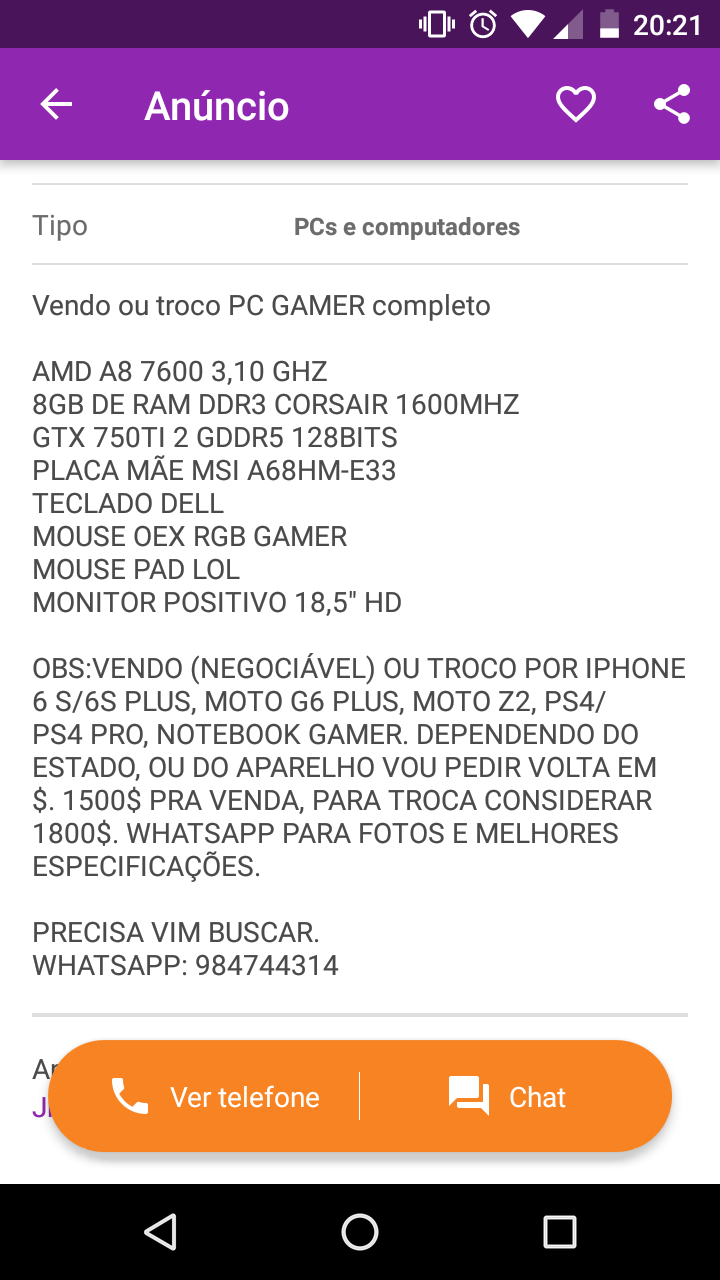Share this listing

click(672, 105)
